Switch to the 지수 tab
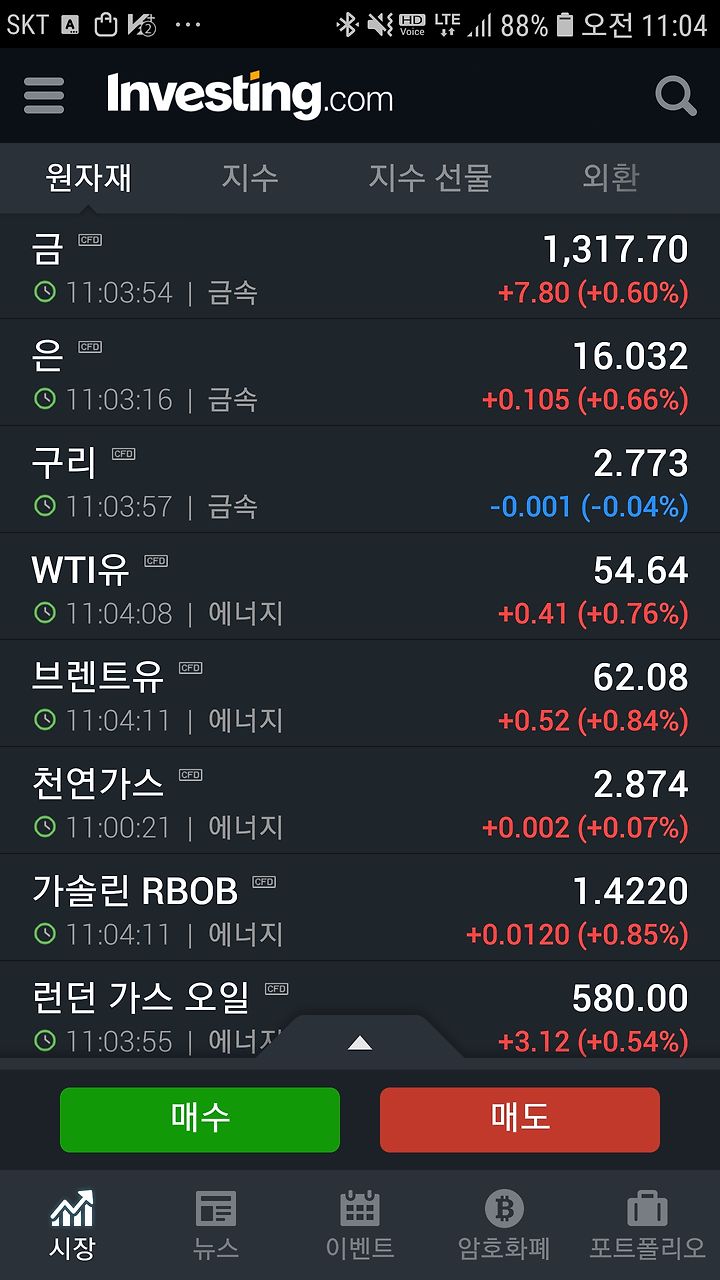The width and height of the screenshot is (720, 1280). click(249, 178)
